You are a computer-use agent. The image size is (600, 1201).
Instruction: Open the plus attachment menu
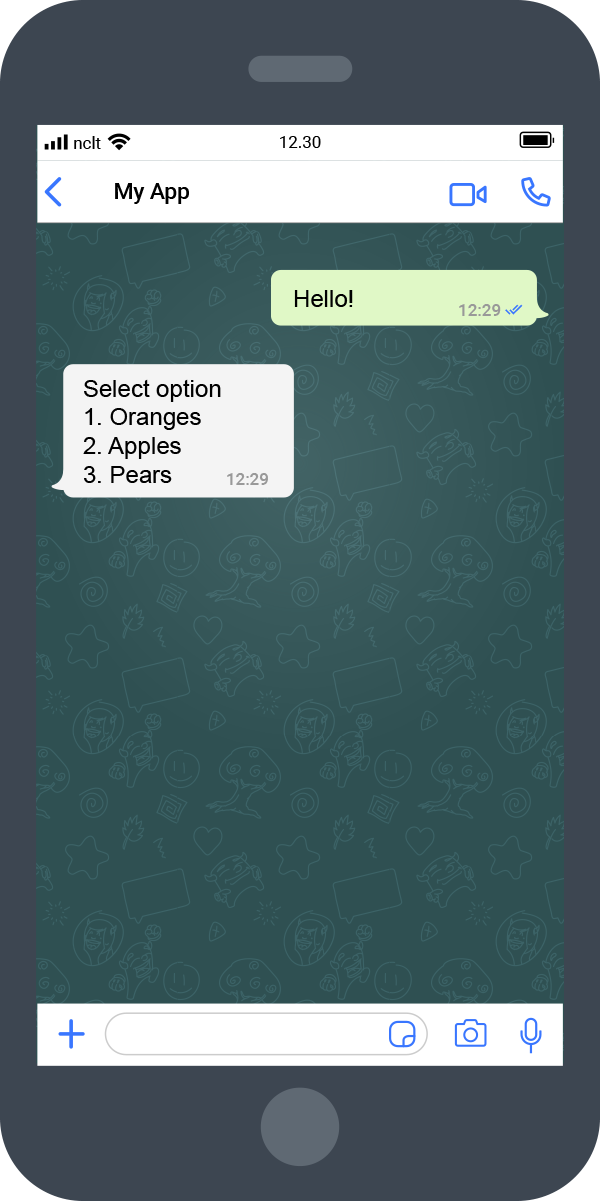[x=71, y=1034]
